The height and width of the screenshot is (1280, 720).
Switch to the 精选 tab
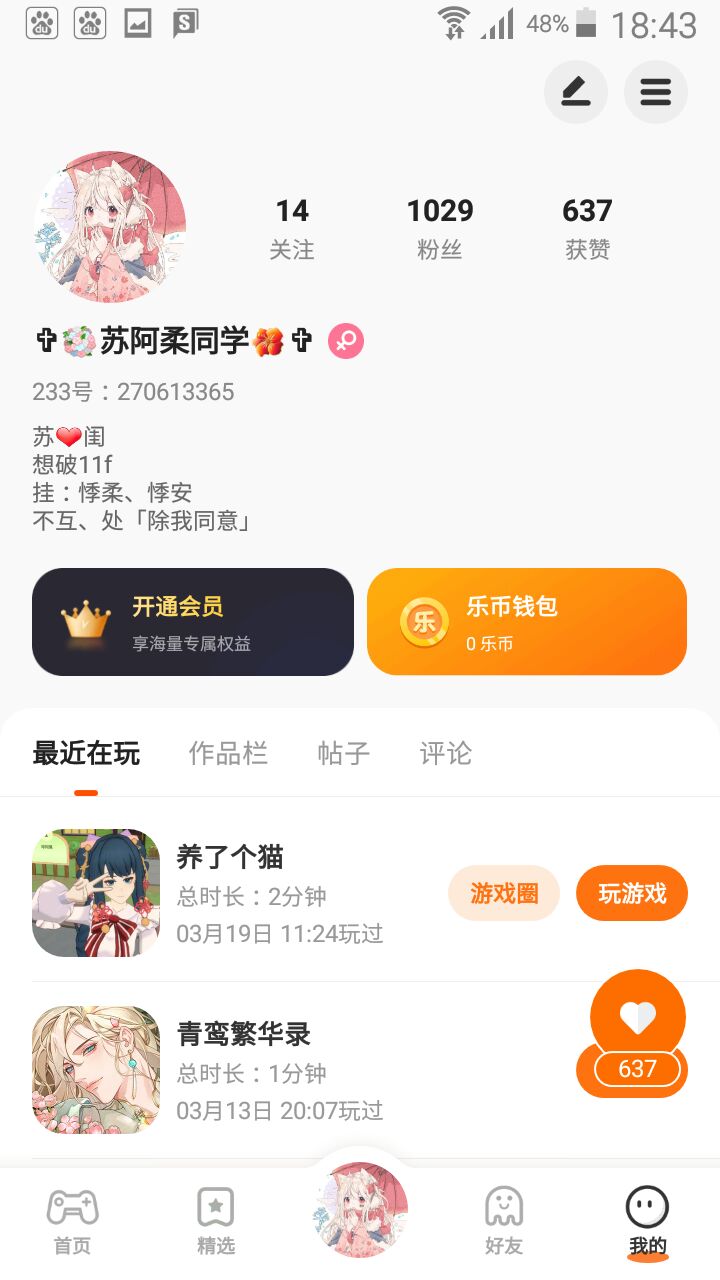pos(216,1220)
